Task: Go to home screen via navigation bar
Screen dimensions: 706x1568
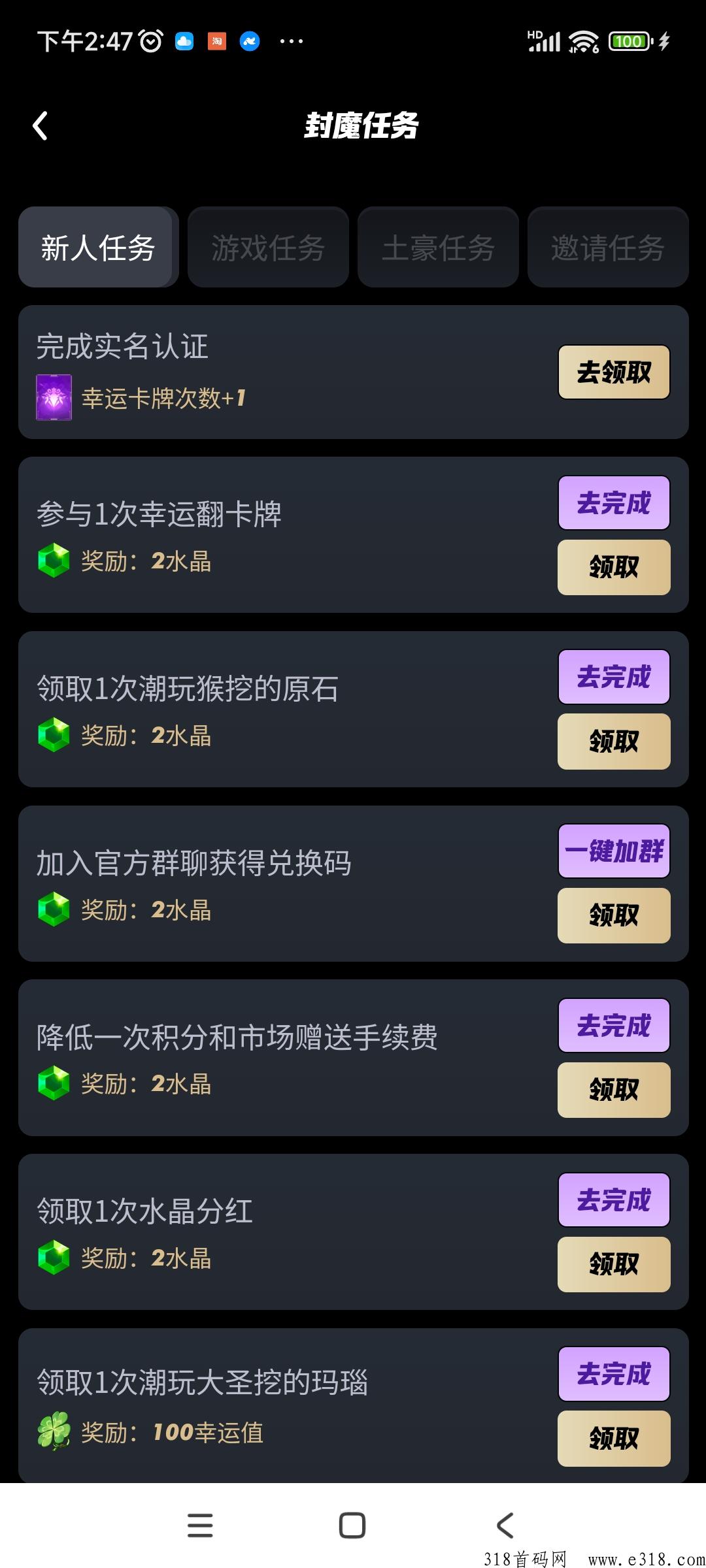Action: click(352, 1526)
